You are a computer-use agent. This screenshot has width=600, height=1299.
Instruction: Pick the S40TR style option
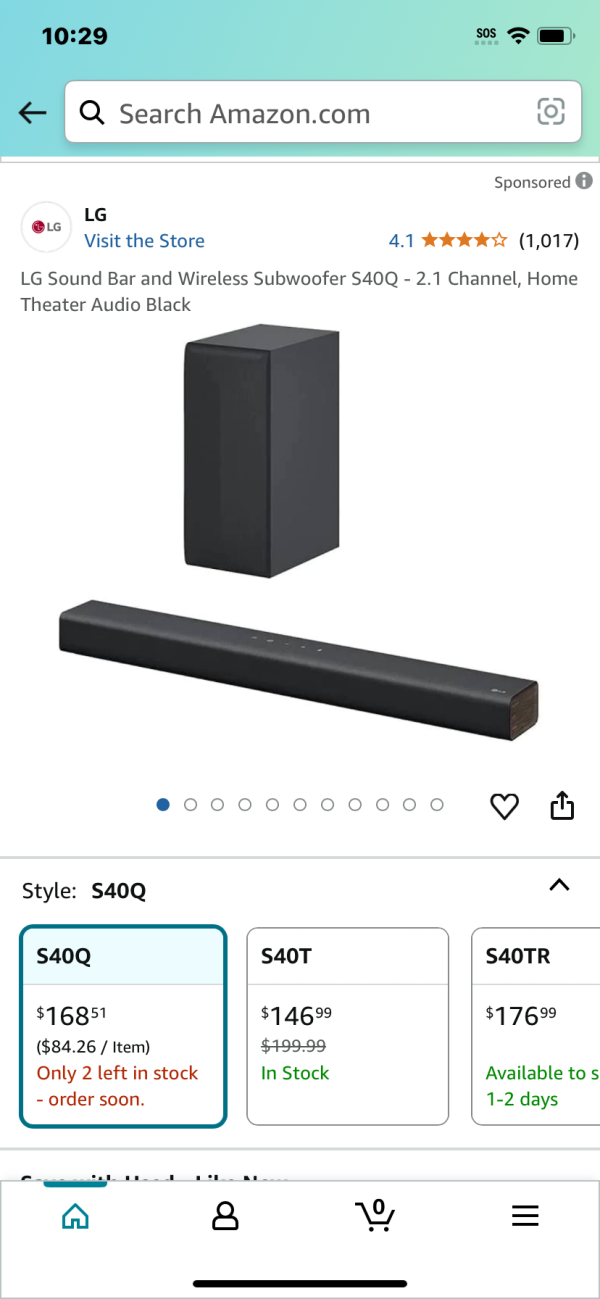tap(535, 1027)
